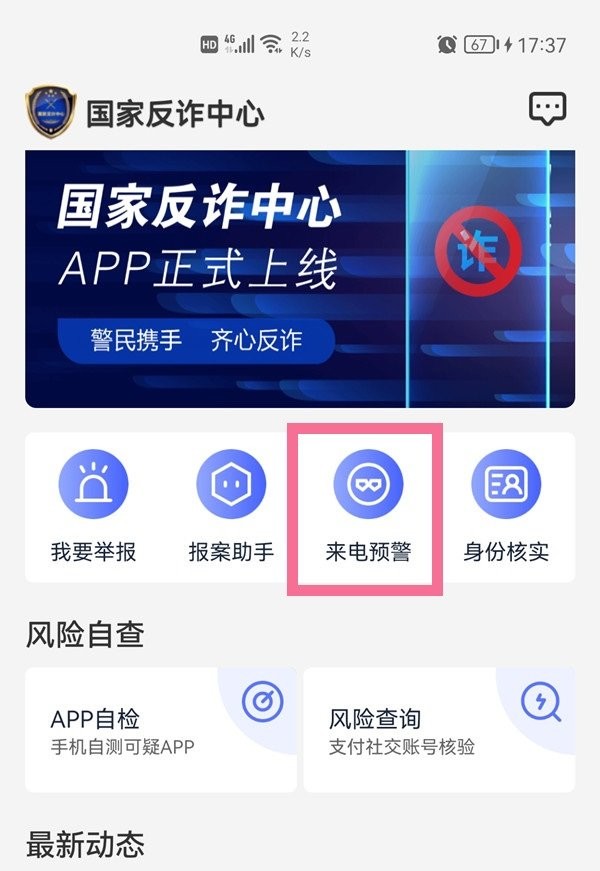Viewport: 600px width, 871px height.
Task: Open 来电预警 call warning
Action: click(368, 507)
